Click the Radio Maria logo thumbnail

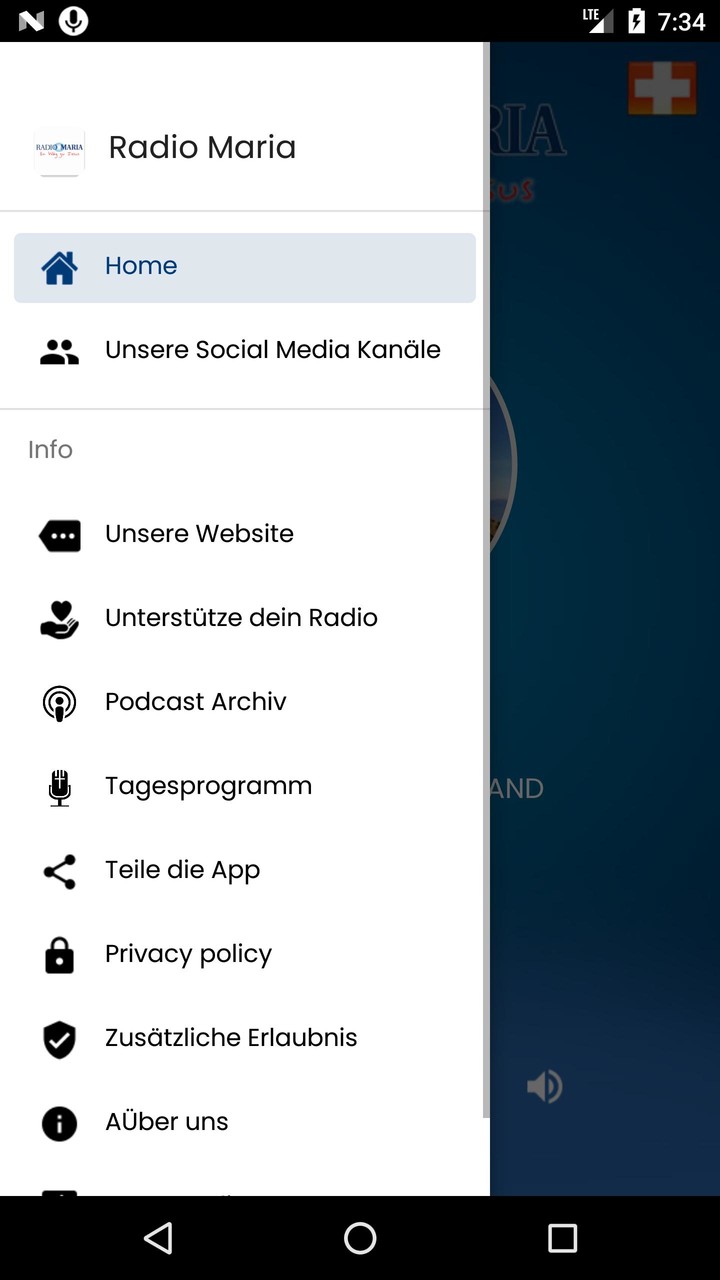pos(59,150)
